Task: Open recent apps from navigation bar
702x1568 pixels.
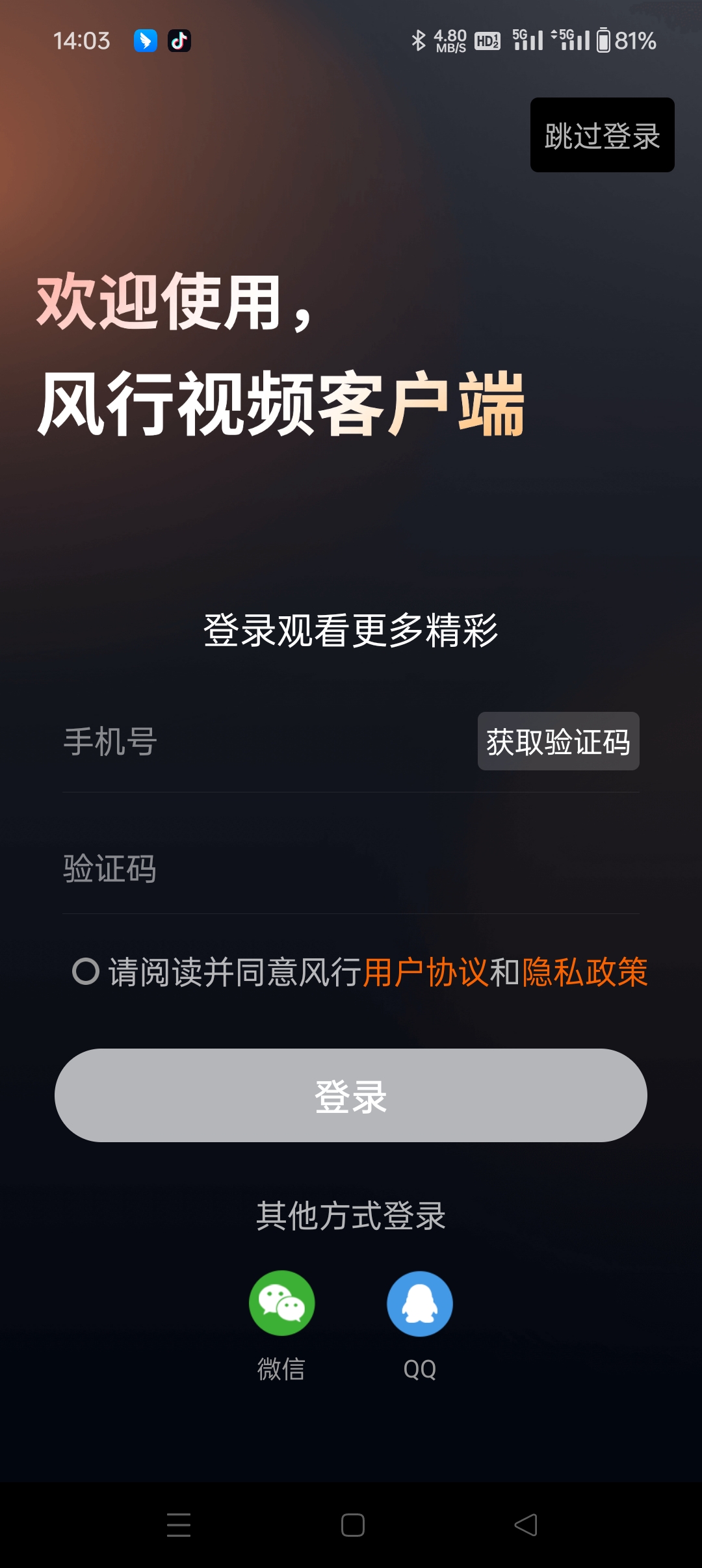Action: pos(179,1524)
